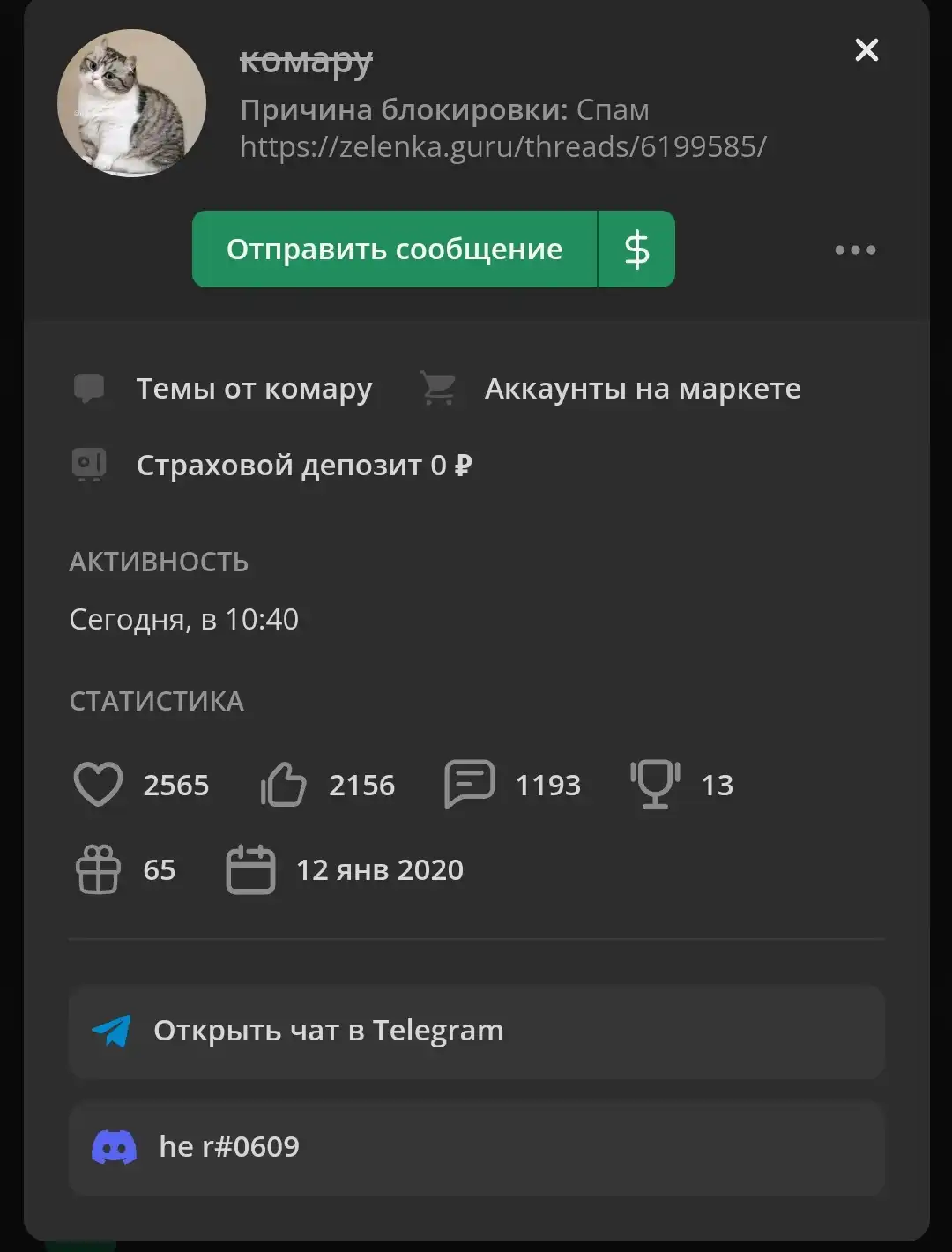Tap the Отправить сообщение button
Viewport: 952px width, 1252px height.
pyautogui.click(x=394, y=250)
